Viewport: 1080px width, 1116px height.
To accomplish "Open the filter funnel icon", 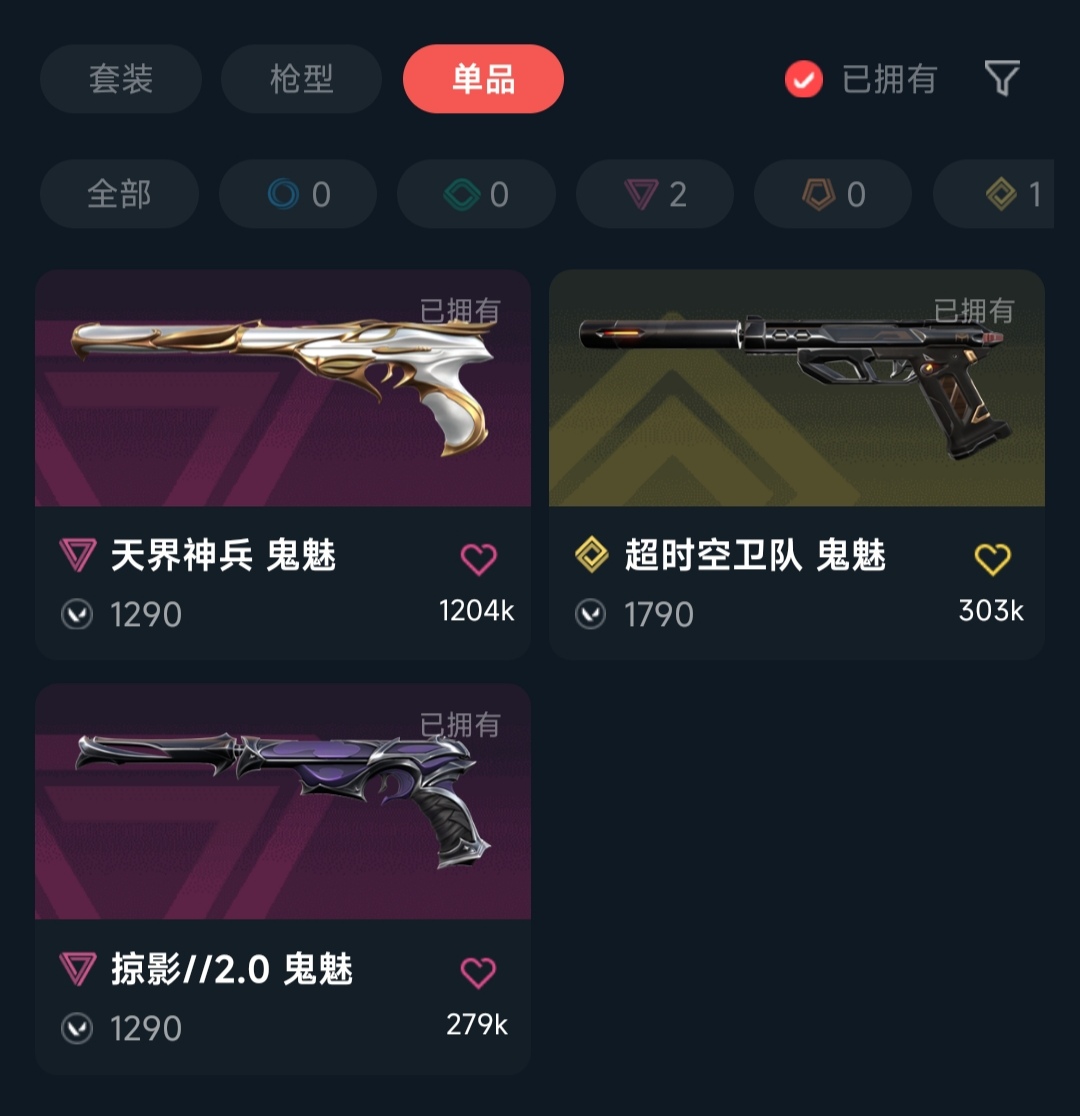I will coord(1001,78).
